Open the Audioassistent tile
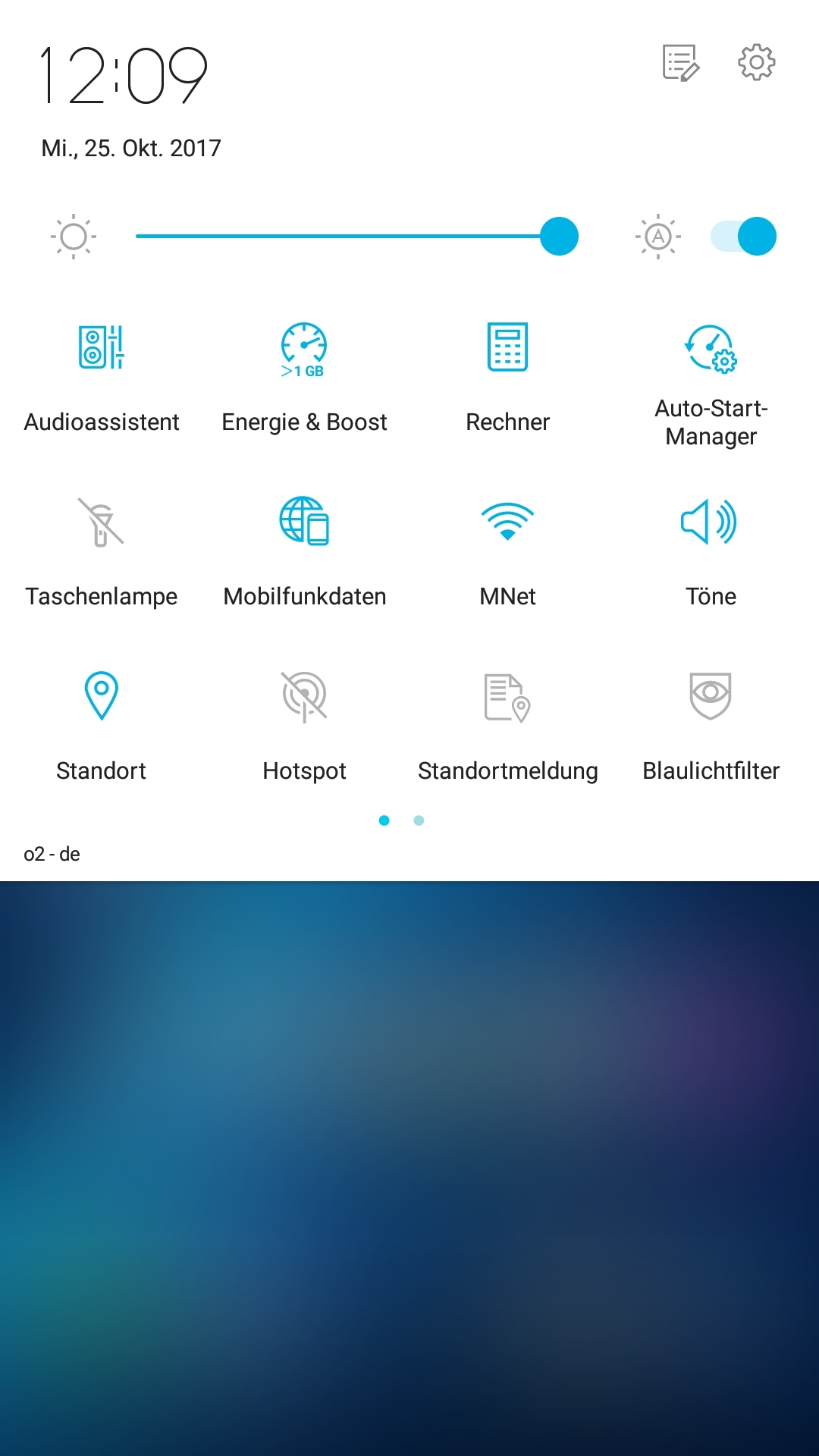819x1456 pixels. pos(102,348)
